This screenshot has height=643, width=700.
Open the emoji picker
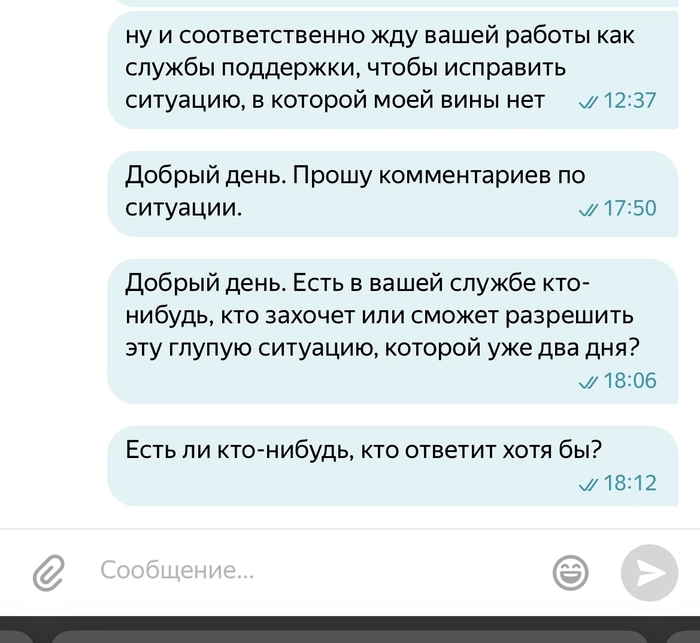click(x=571, y=572)
